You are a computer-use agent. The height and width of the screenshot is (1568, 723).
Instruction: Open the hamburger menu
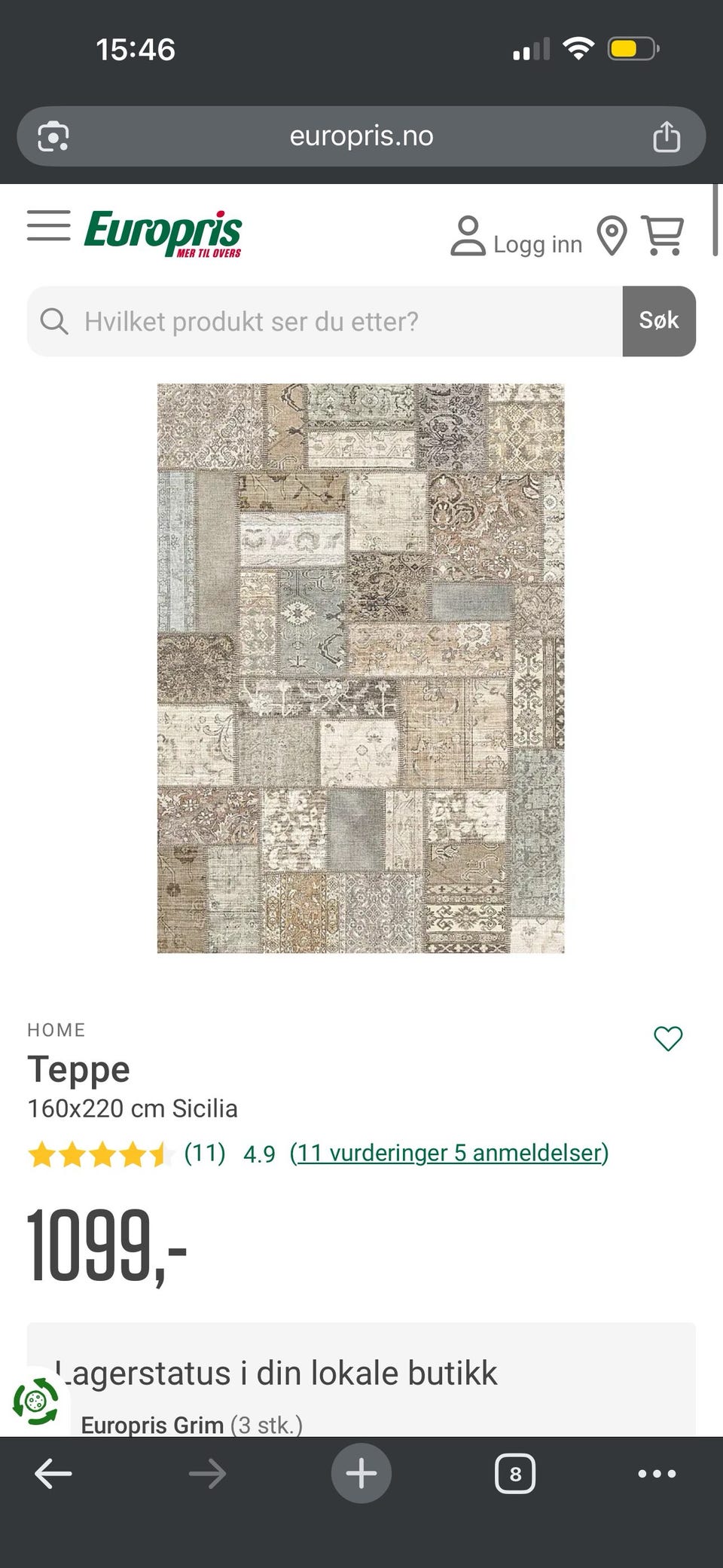pyautogui.click(x=49, y=226)
